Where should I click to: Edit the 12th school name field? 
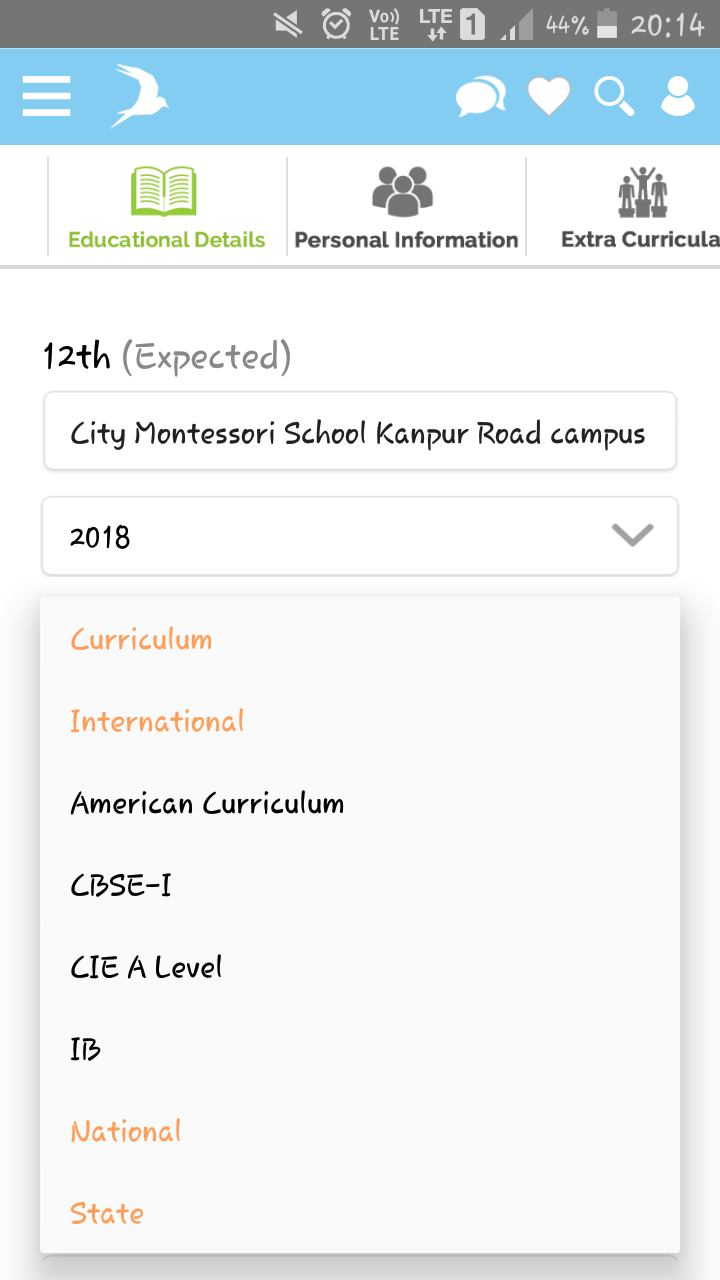pyautogui.click(x=360, y=431)
